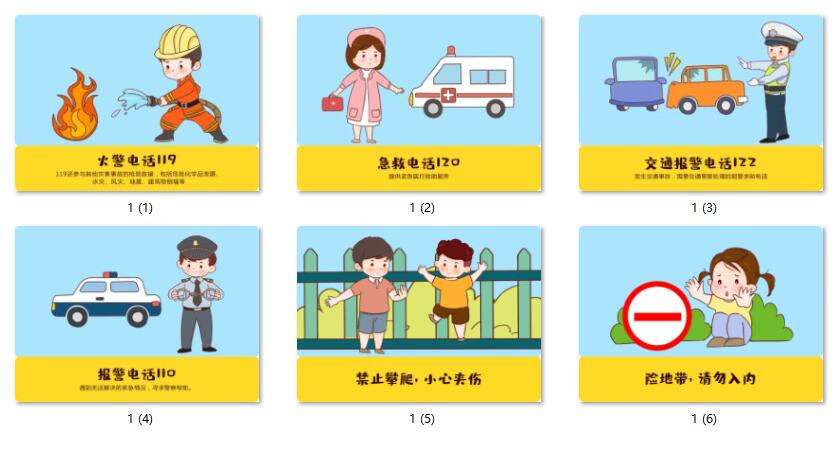View image file 1 (5) no climbing

419,314
